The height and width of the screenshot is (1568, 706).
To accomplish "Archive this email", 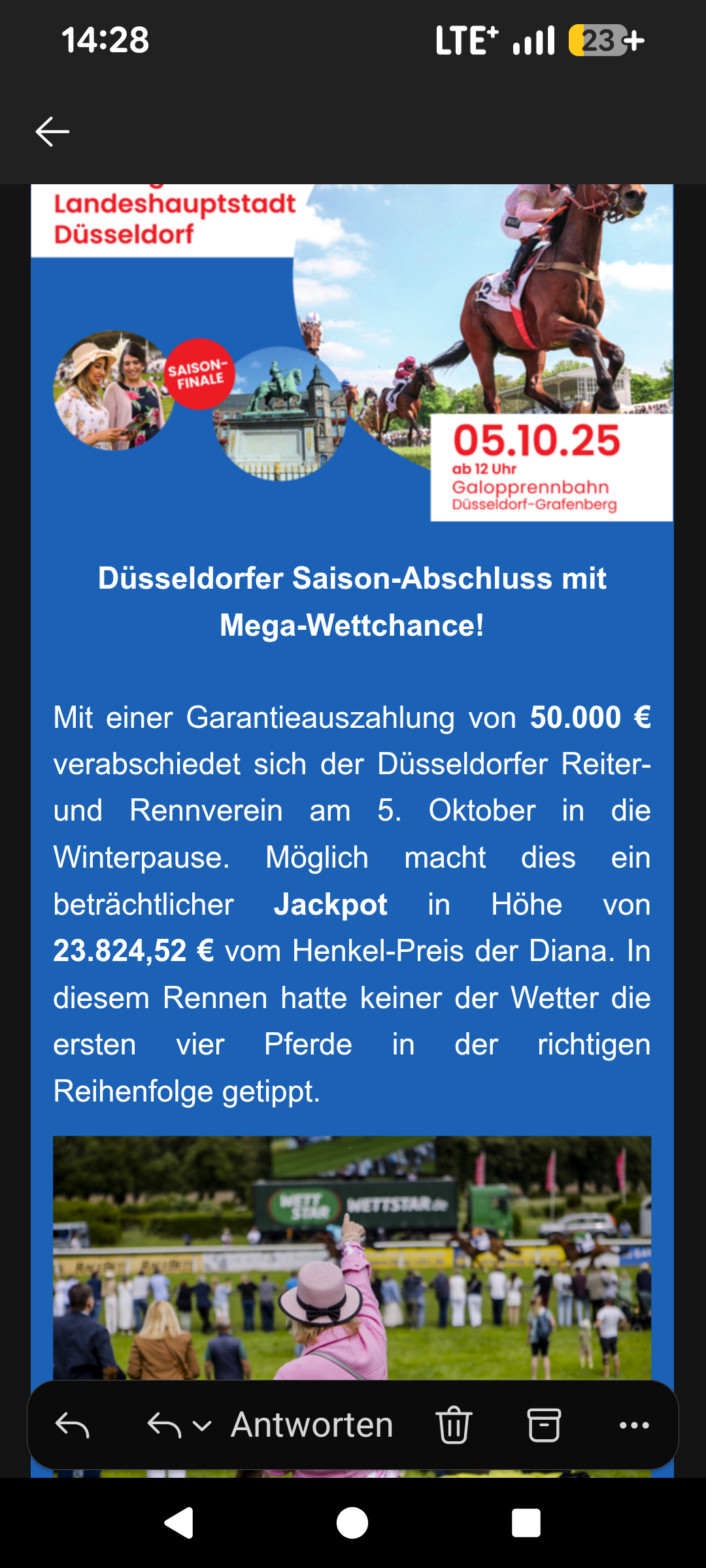I will (x=544, y=1425).
